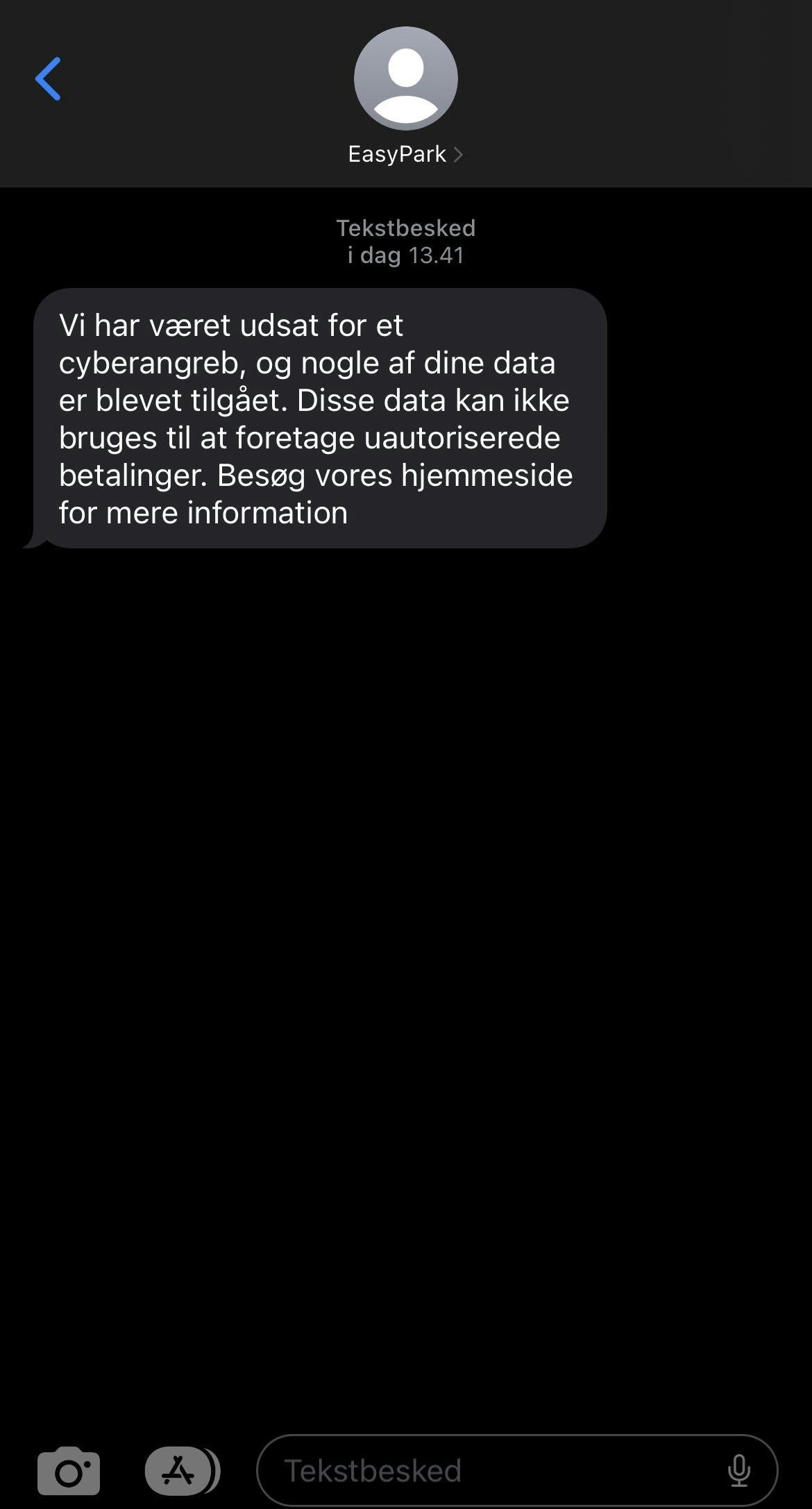Start voice dictation with the microphone
Screen dimensions: 812x1509
coord(739,1470)
